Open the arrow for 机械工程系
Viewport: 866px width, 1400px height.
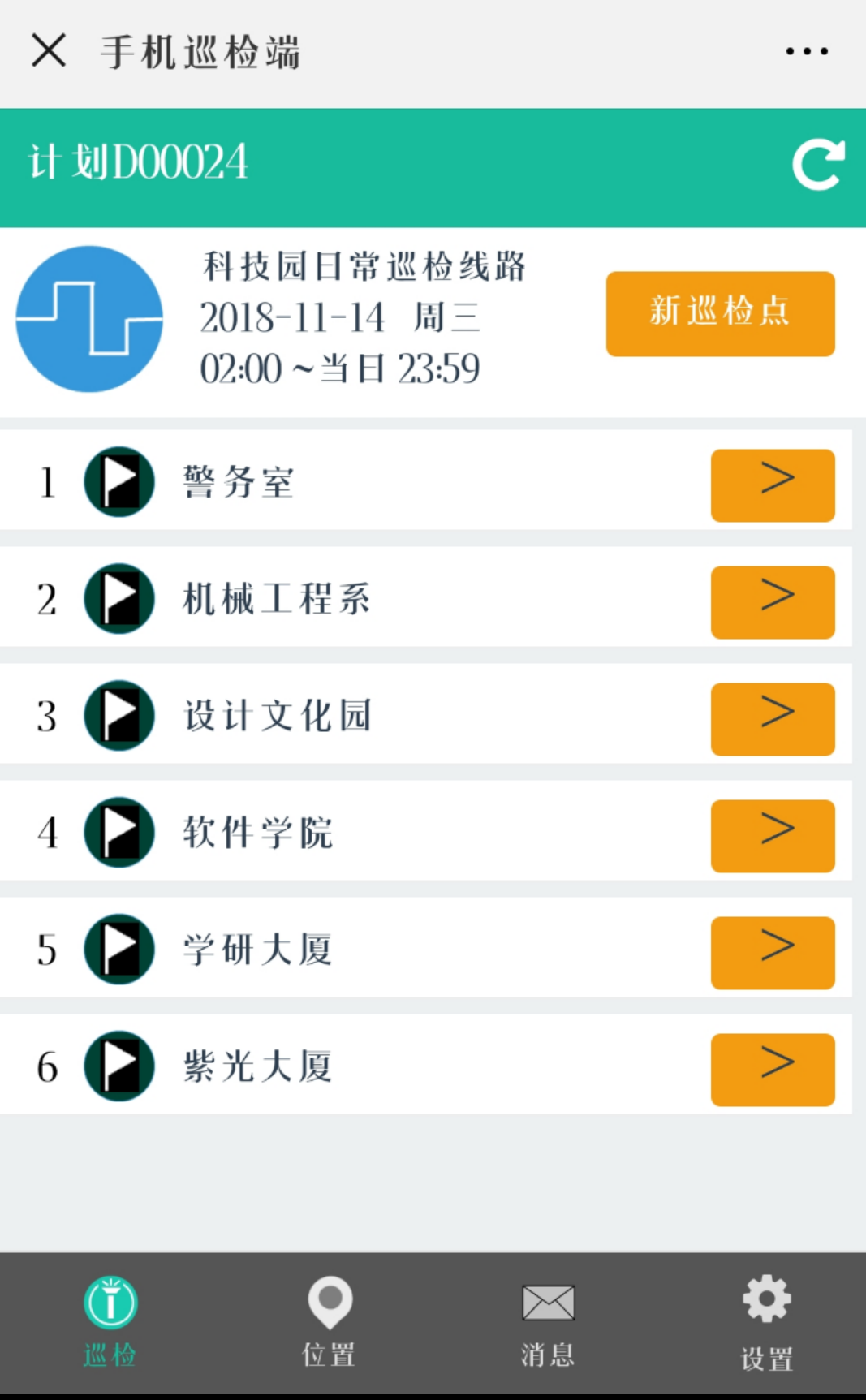772,601
